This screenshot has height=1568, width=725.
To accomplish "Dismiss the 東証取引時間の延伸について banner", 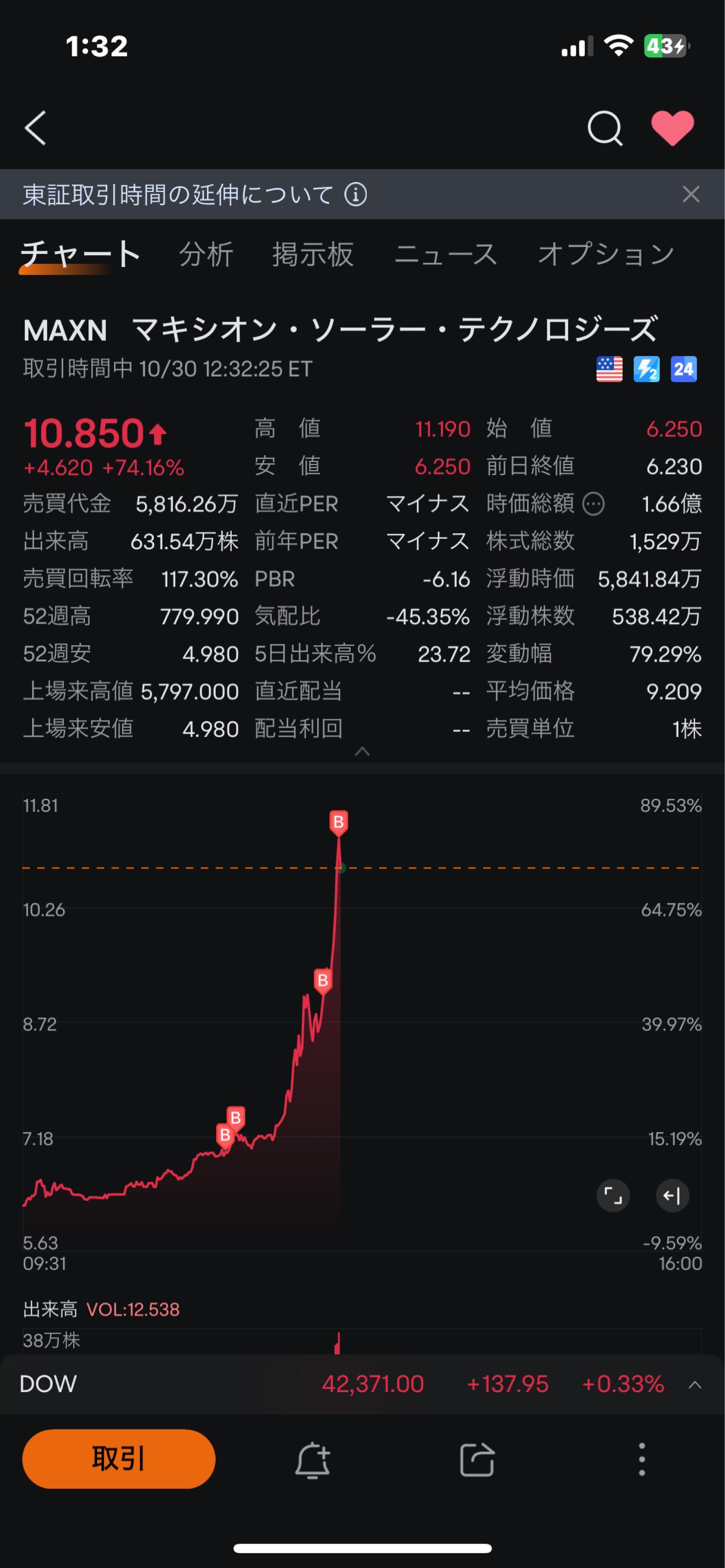I will (x=691, y=194).
